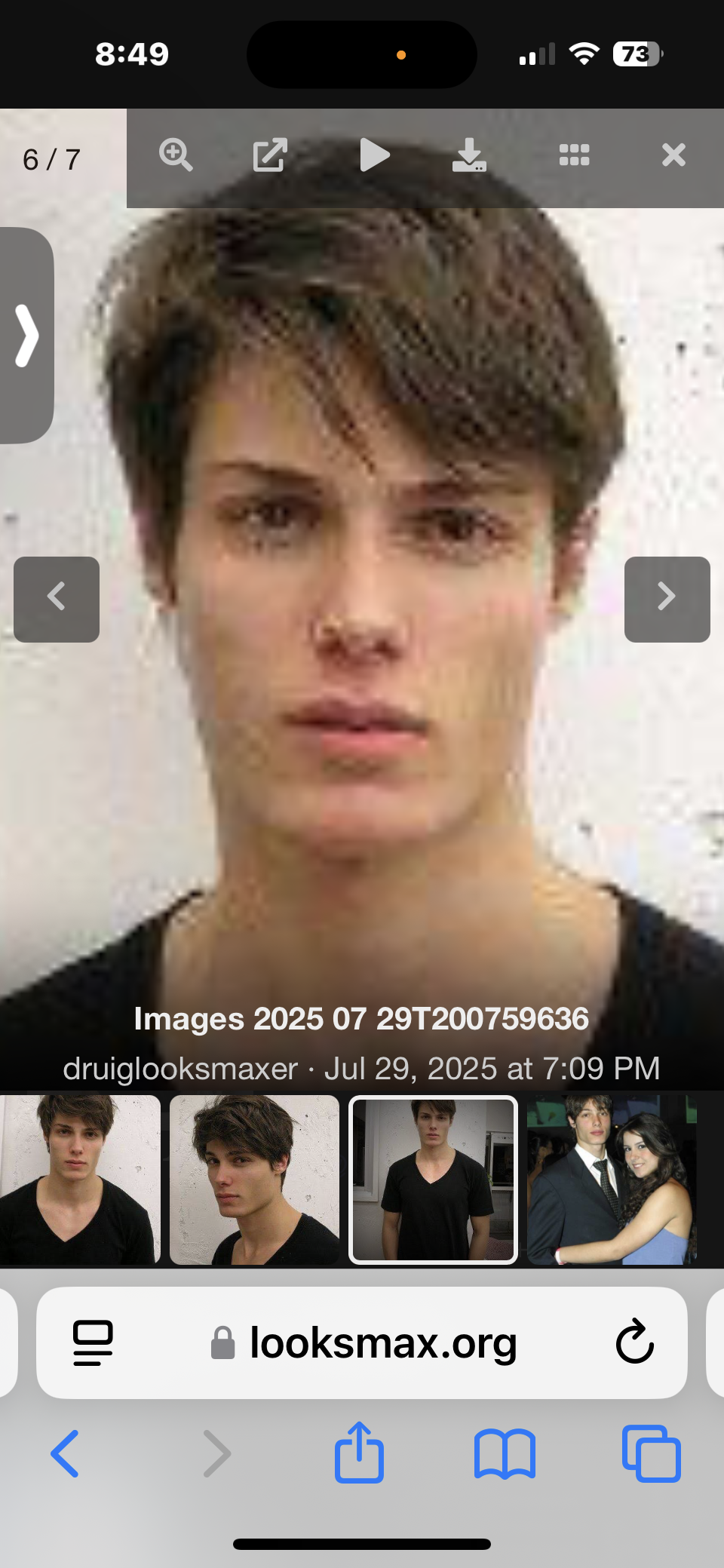Select the side-profile thumbnail
The width and height of the screenshot is (724, 1568).
[254, 1180]
